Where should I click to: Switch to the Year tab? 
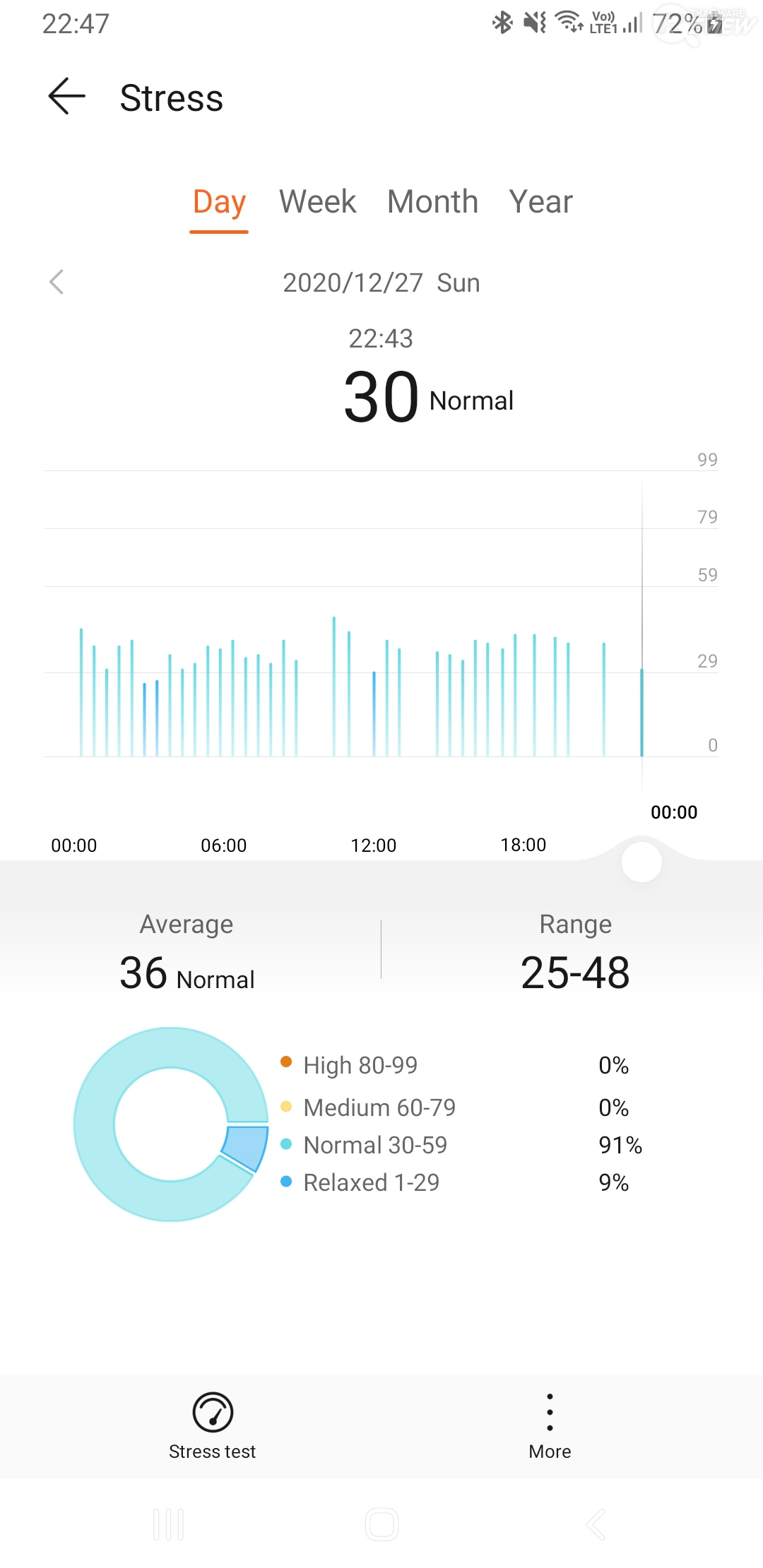(x=540, y=202)
